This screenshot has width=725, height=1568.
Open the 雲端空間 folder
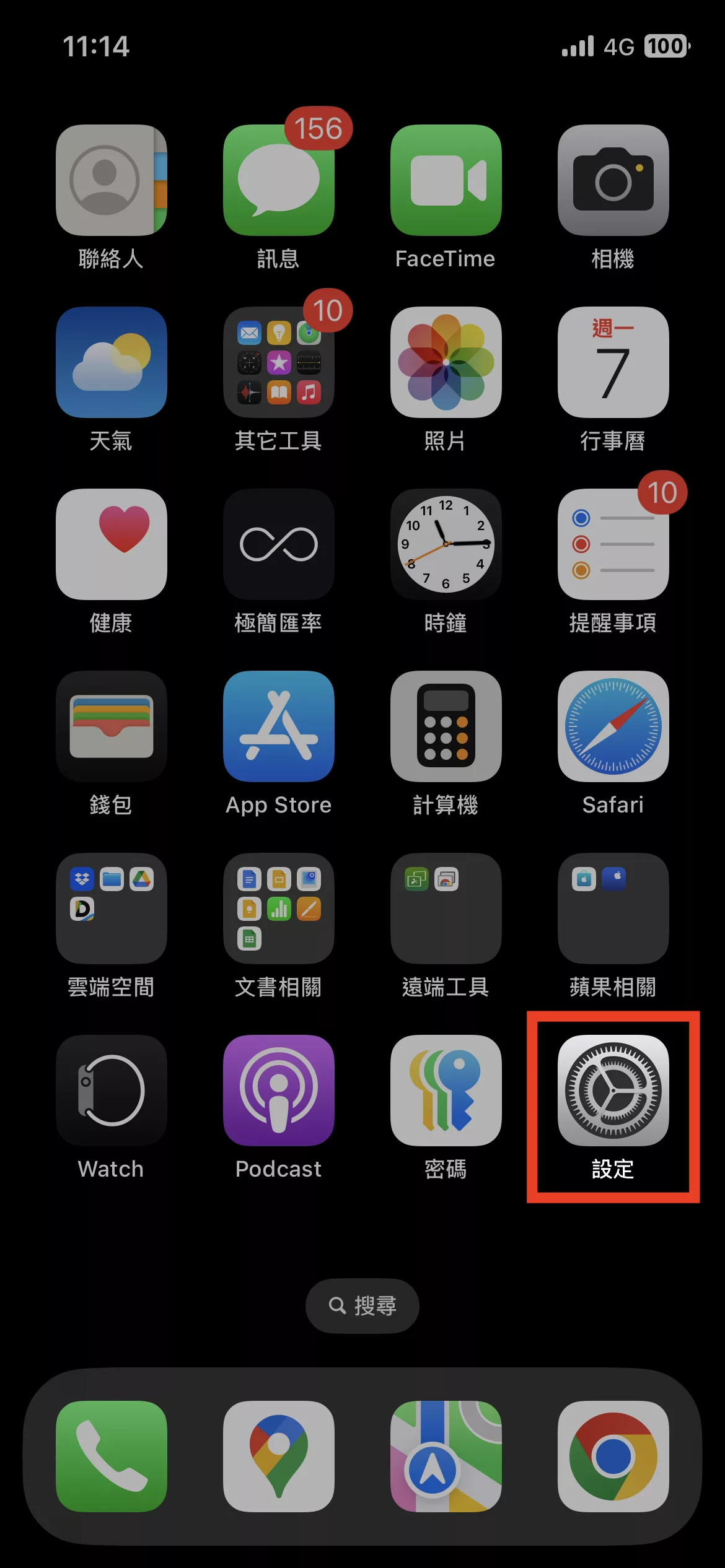pos(112,908)
